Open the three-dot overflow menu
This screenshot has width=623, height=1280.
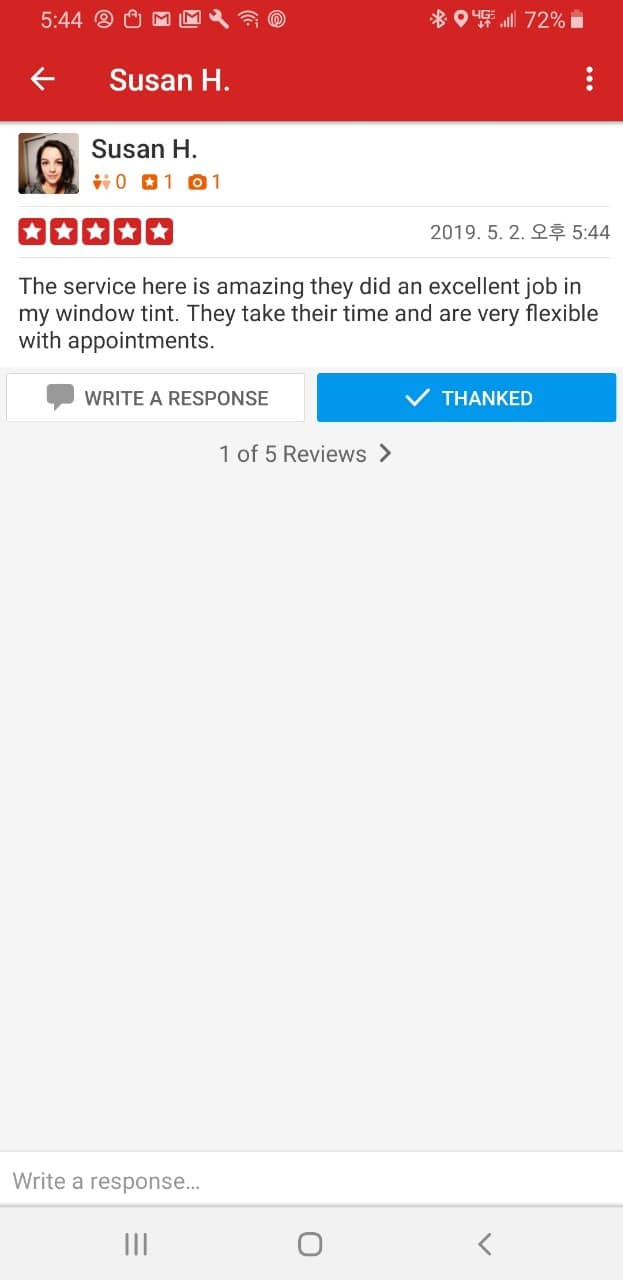click(x=589, y=79)
